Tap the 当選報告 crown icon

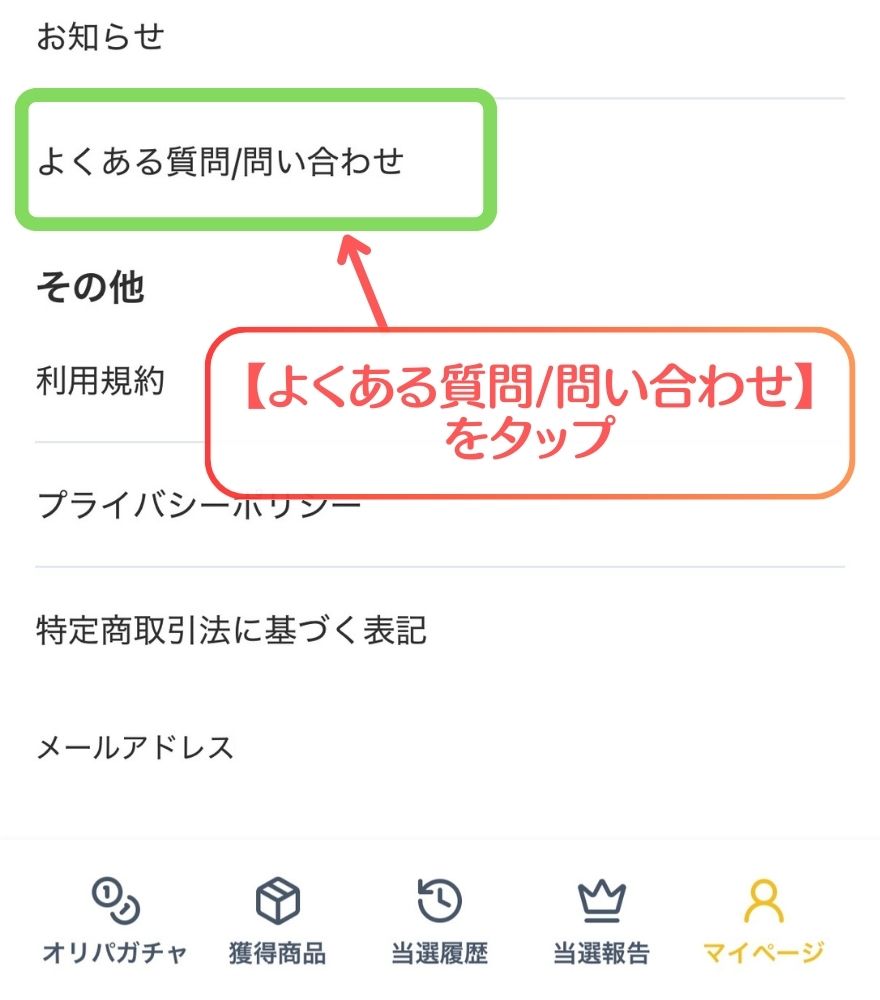(x=598, y=902)
